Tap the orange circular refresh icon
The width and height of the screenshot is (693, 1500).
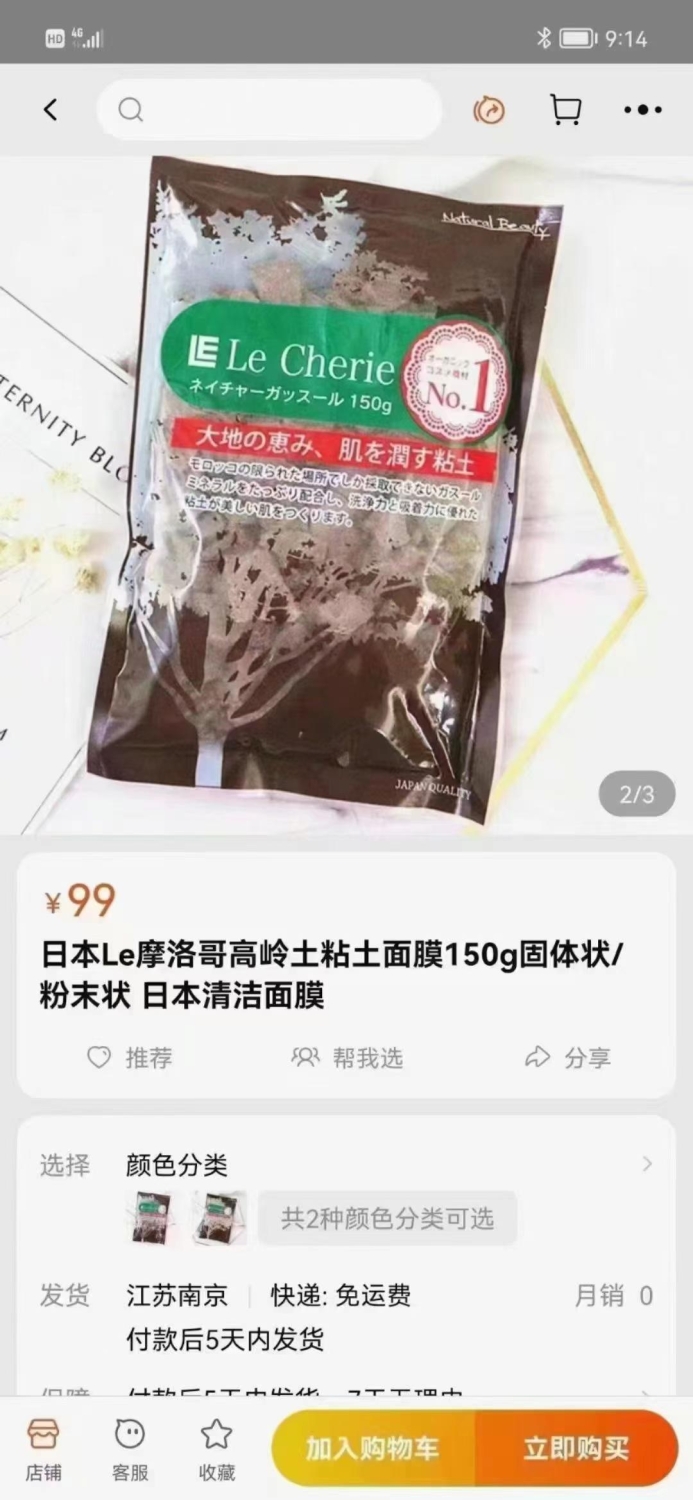click(x=489, y=111)
